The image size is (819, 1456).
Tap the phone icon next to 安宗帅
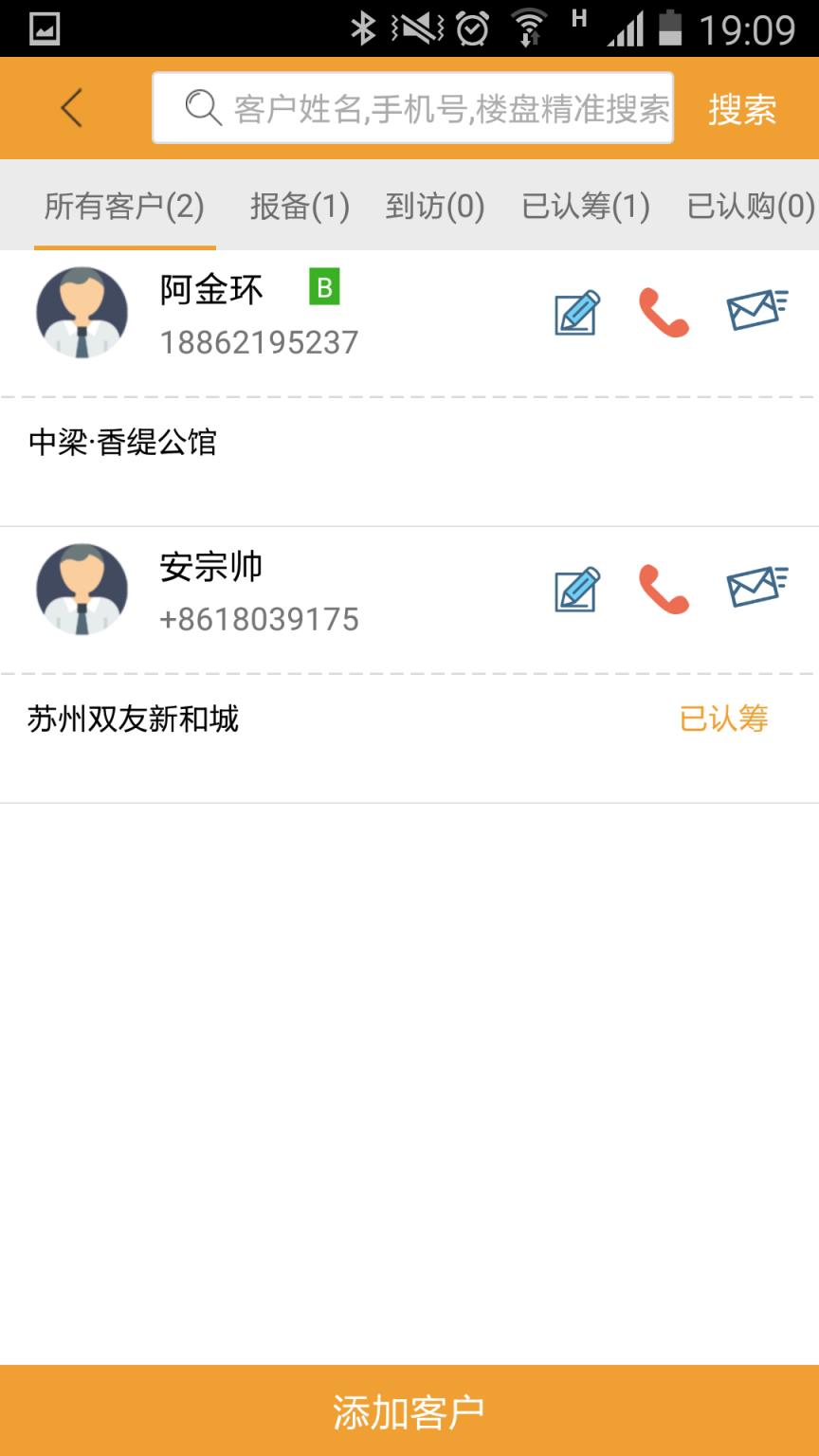point(664,588)
